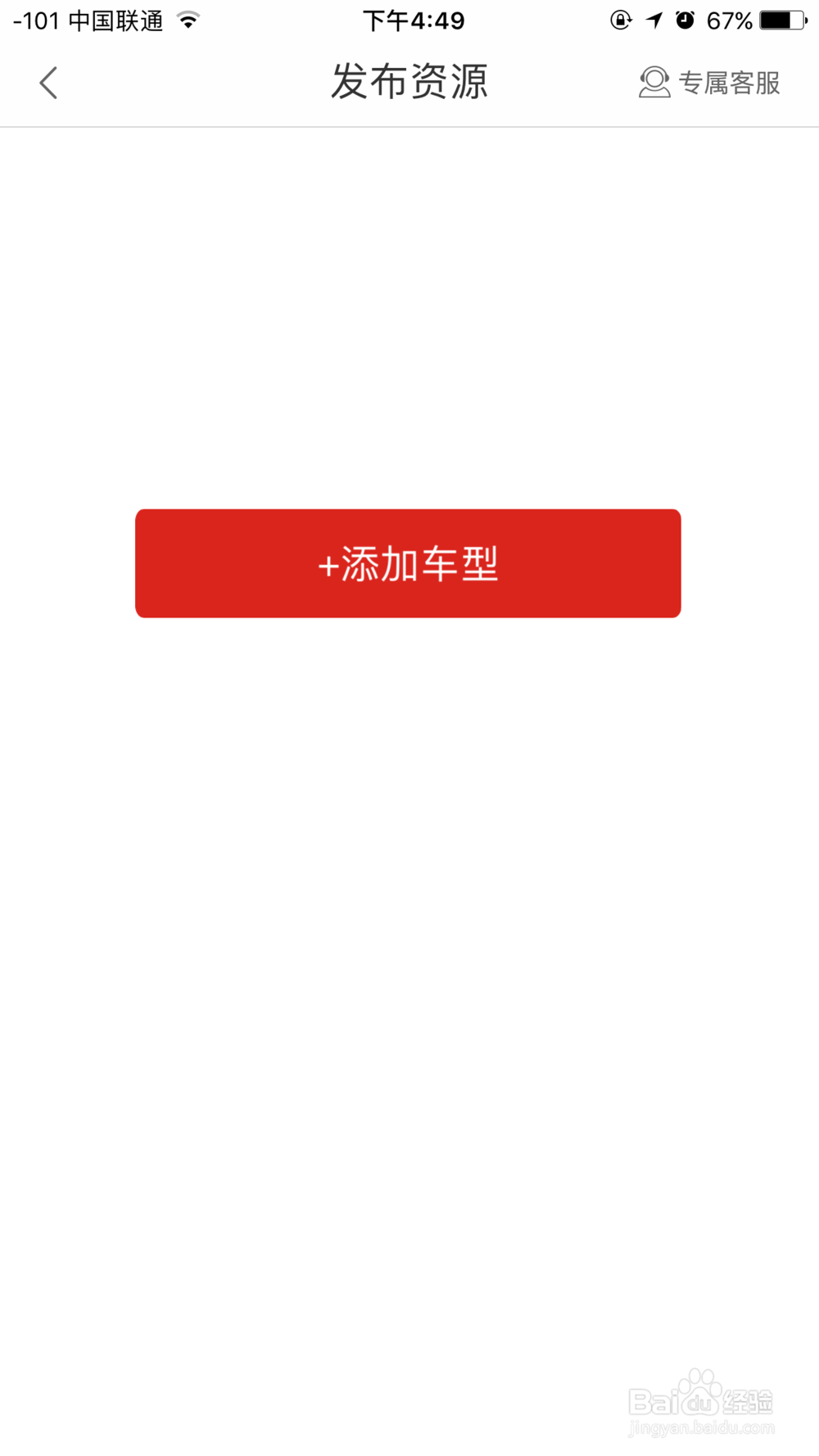
Task: Tap the location arrow status icon
Action: (653, 20)
